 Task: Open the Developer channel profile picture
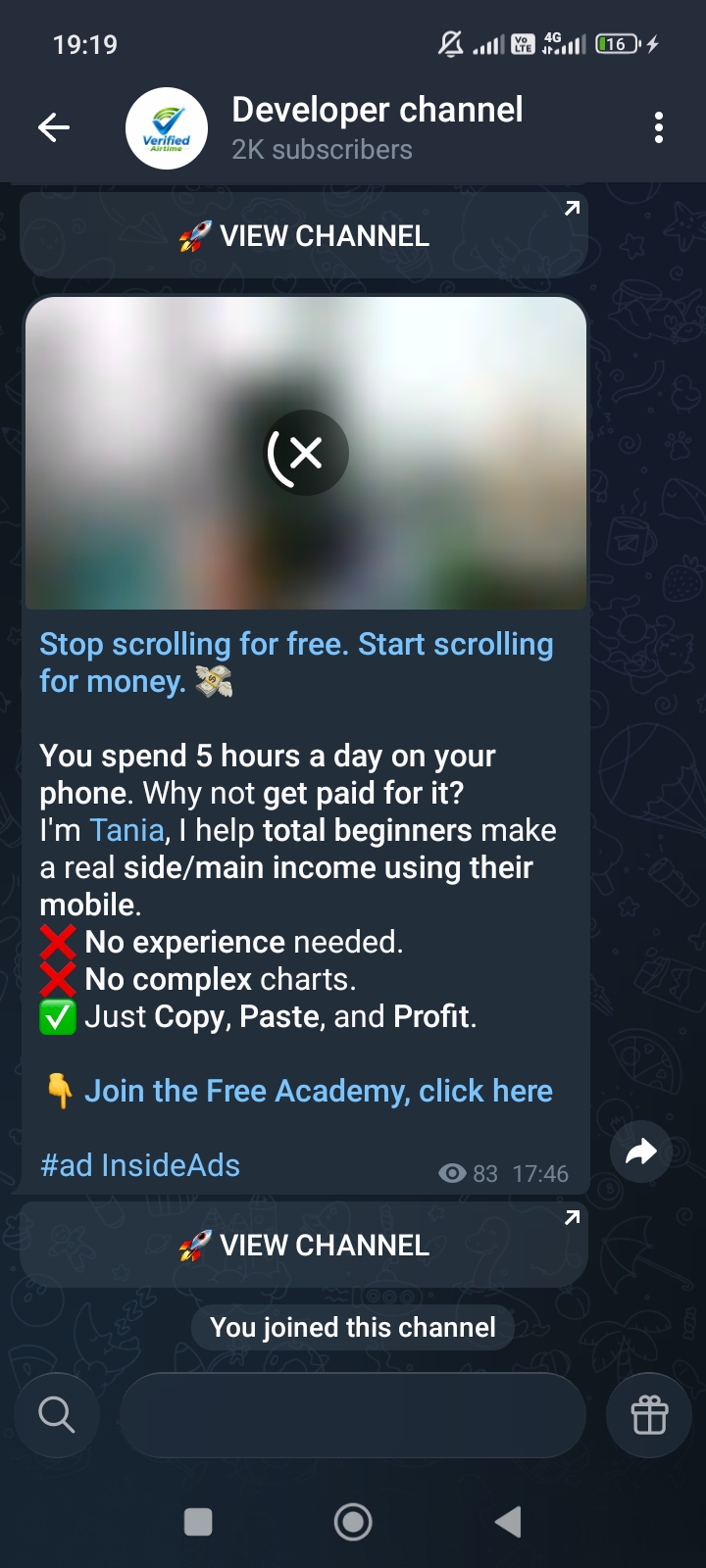tap(167, 128)
